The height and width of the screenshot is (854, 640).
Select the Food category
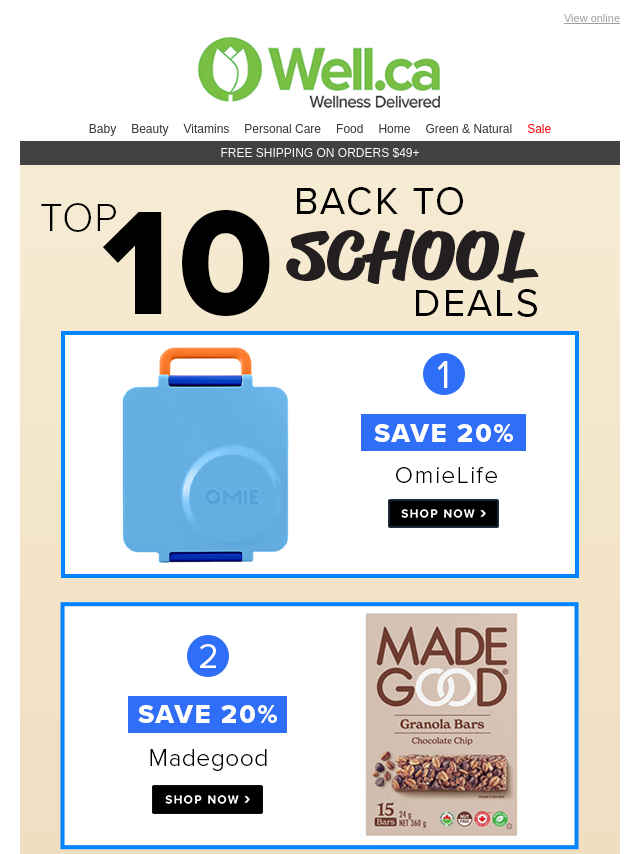click(349, 129)
